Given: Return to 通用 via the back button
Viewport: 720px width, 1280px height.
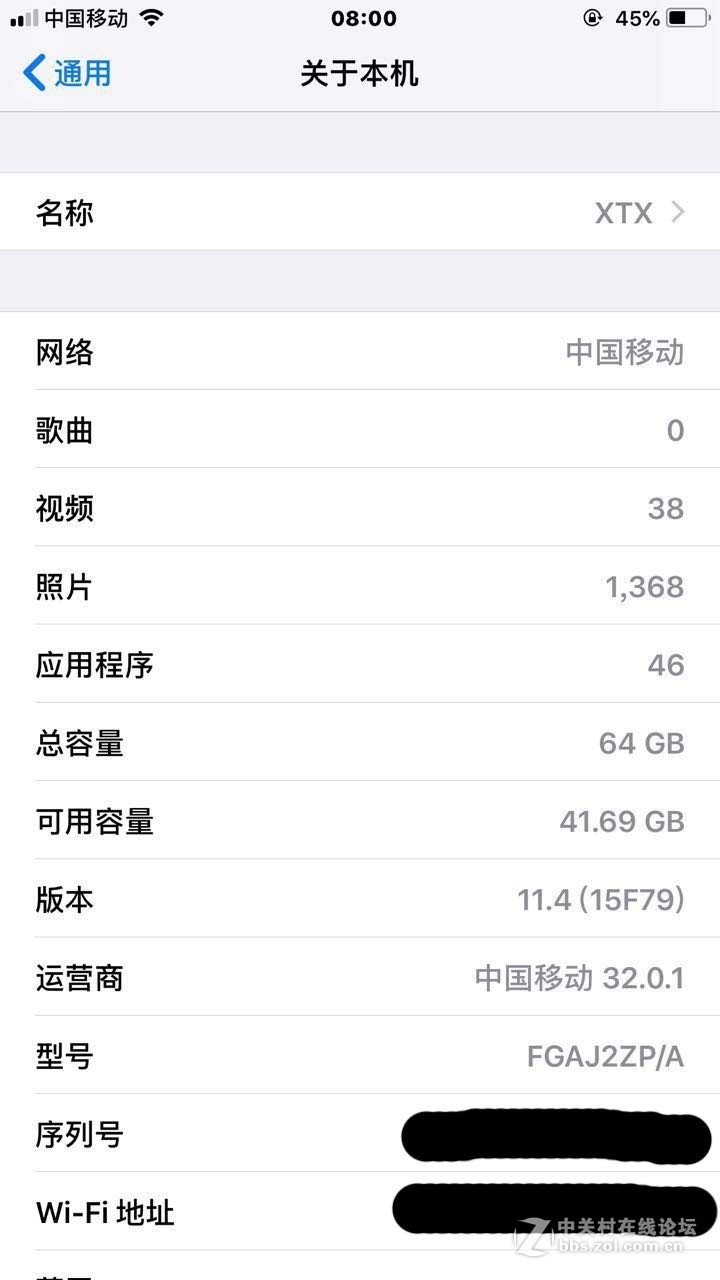Looking at the screenshot, I should pos(60,73).
